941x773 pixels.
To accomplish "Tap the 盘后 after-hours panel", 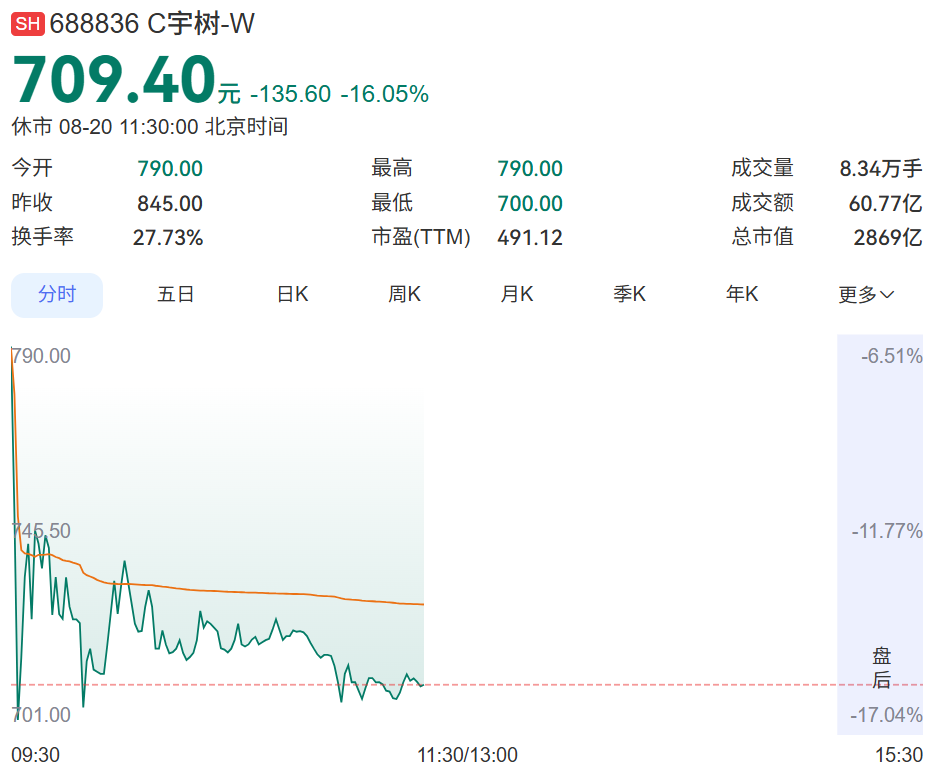I will (x=880, y=534).
